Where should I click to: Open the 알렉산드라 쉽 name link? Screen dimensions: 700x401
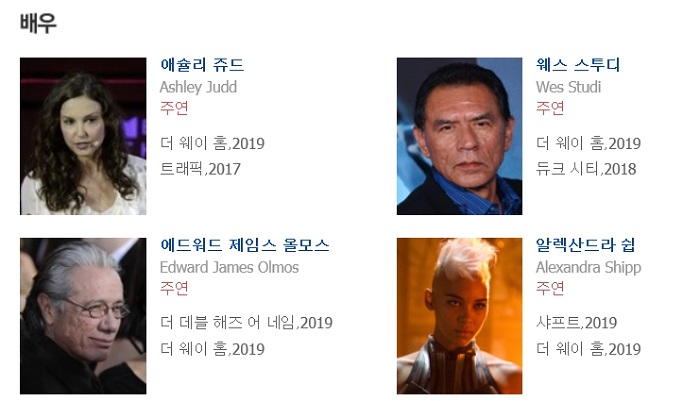pos(587,245)
